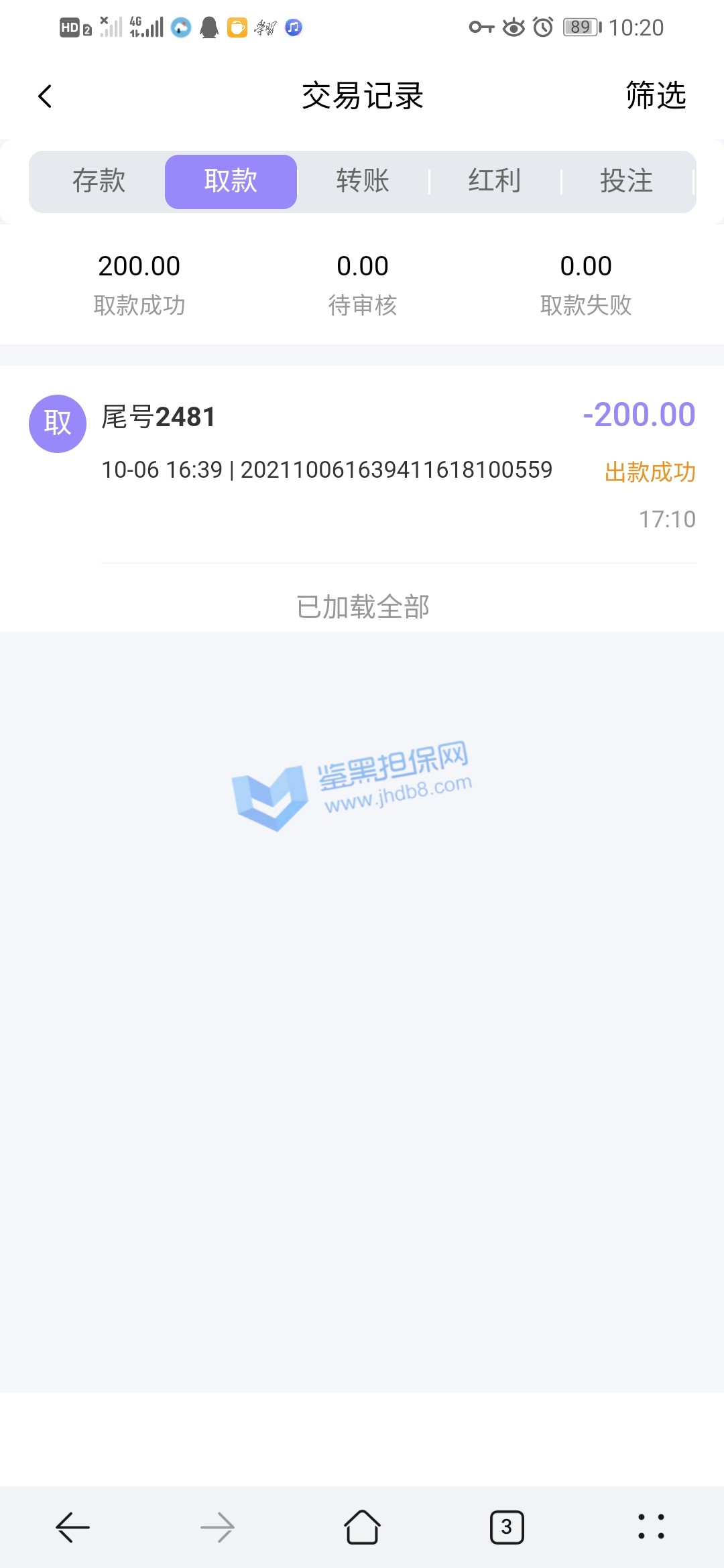Tap the browser back arrow
This screenshot has height=1568, width=724.
click(x=72, y=1527)
